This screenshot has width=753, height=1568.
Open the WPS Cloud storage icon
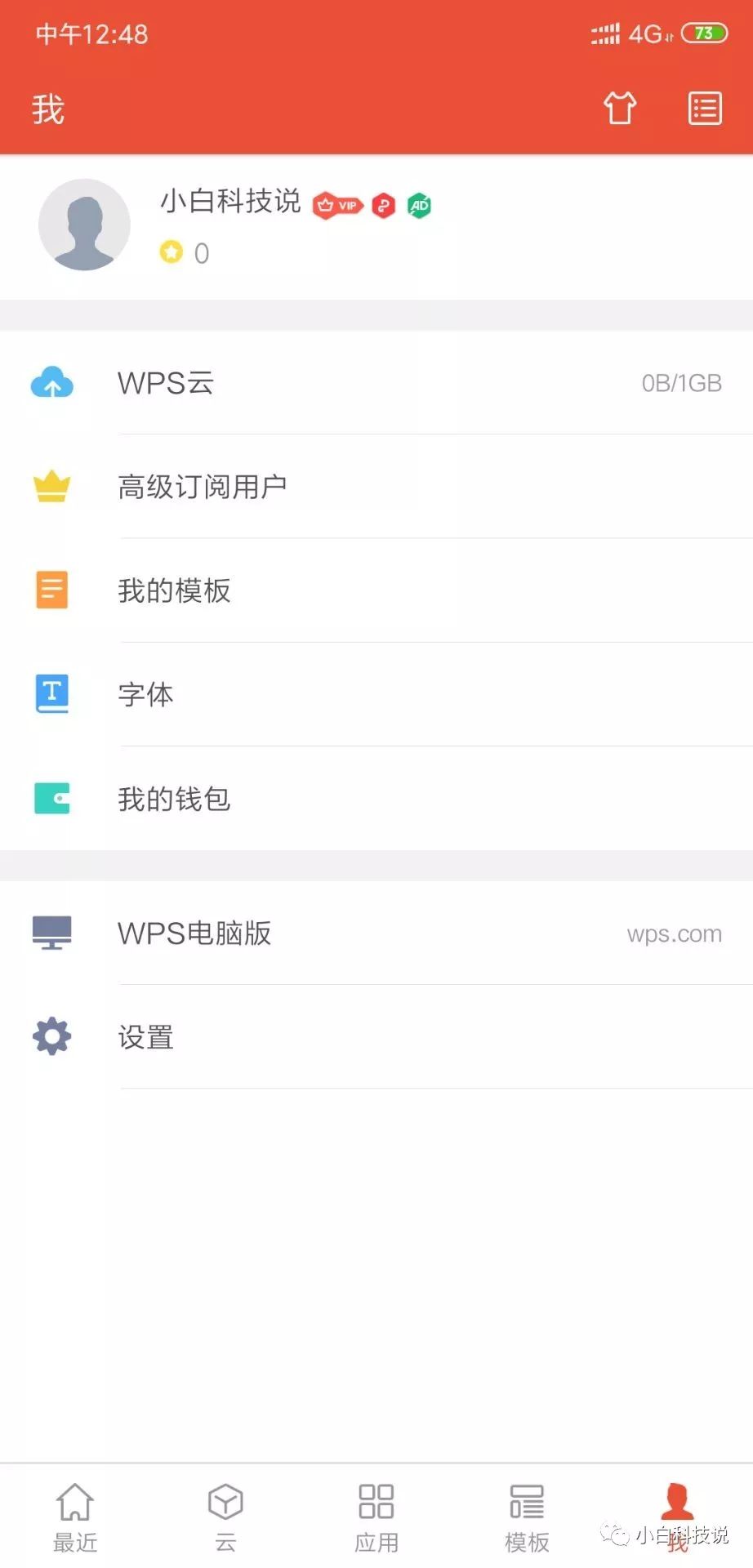point(51,381)
